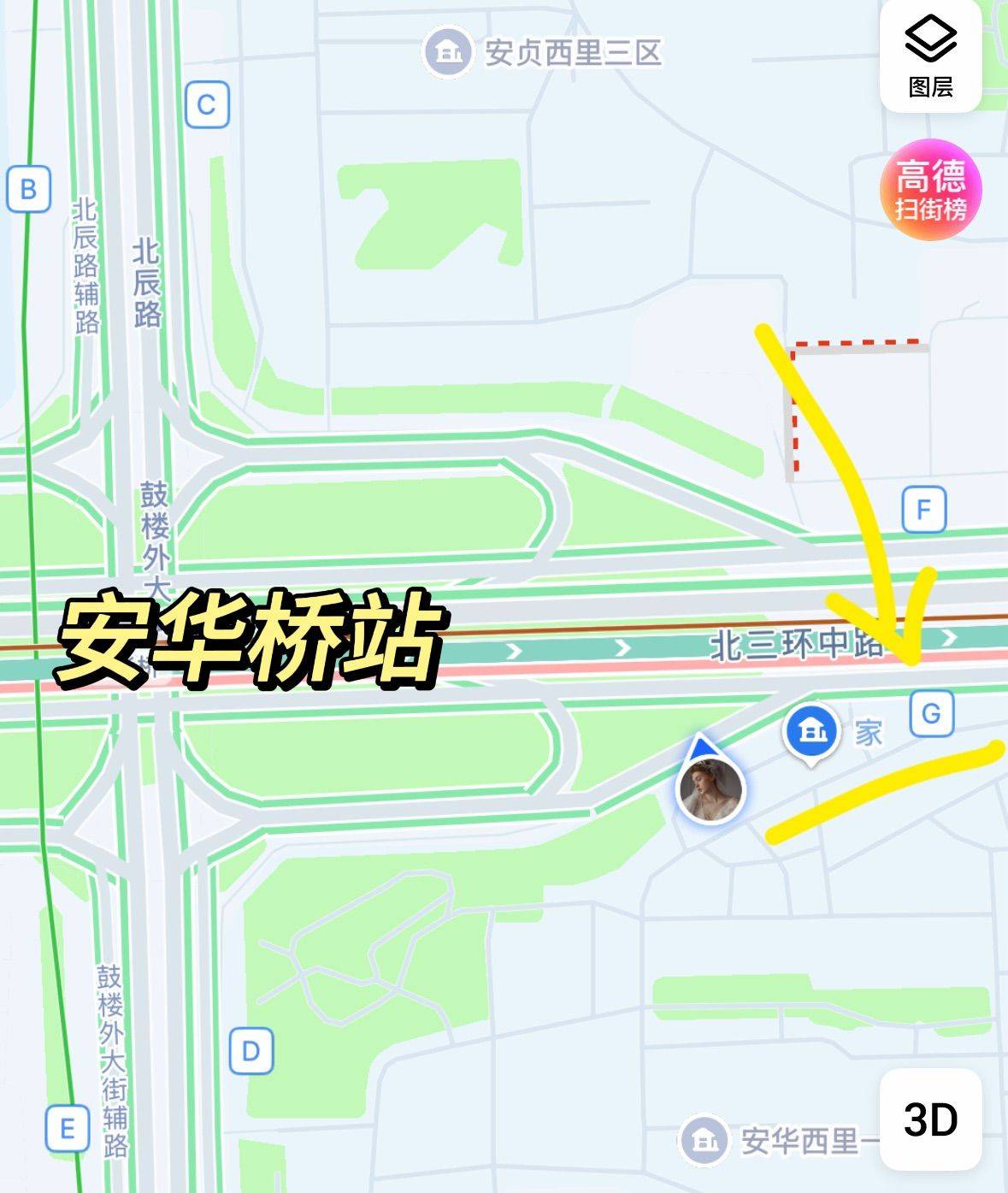Select subway exit B marker

click(29, 189)
